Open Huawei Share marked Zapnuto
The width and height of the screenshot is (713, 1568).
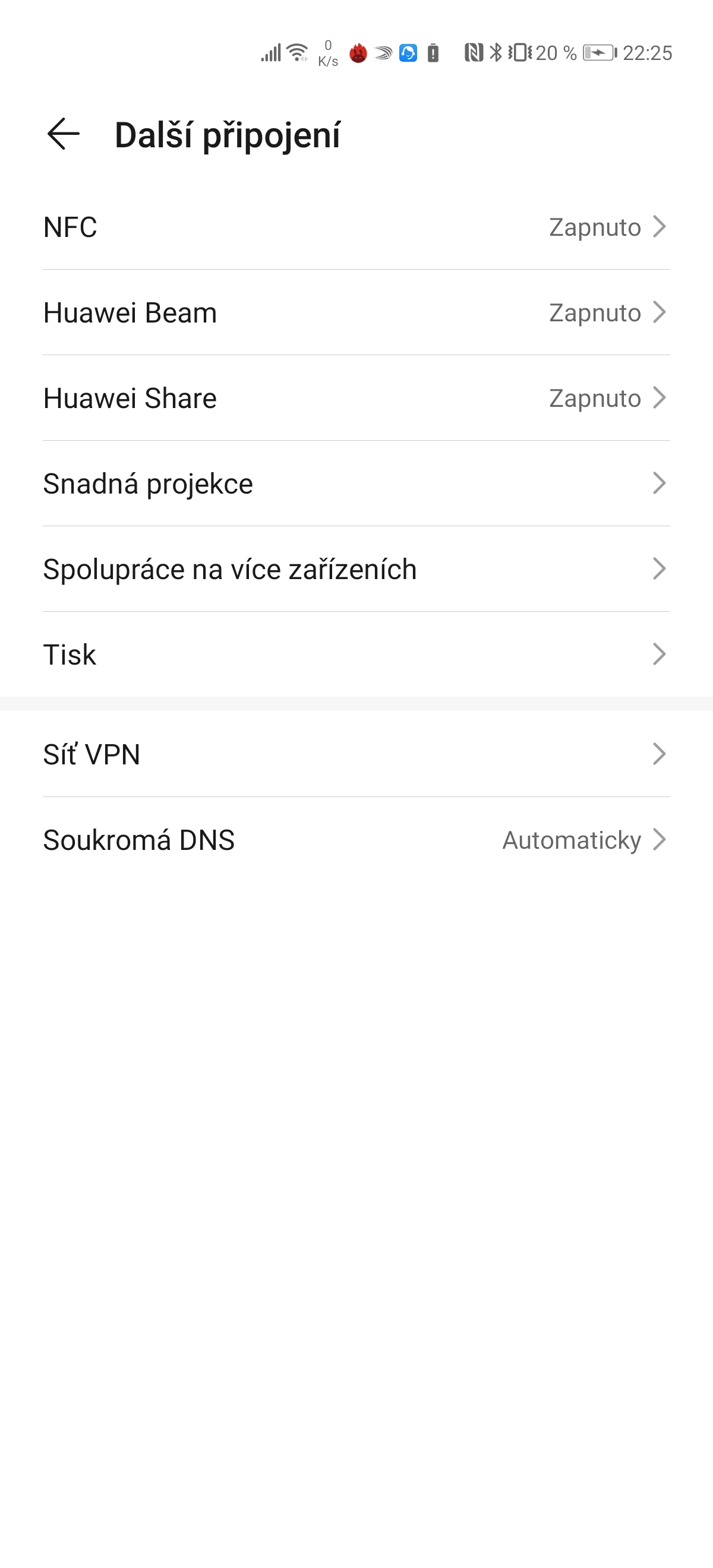(356, 399)
